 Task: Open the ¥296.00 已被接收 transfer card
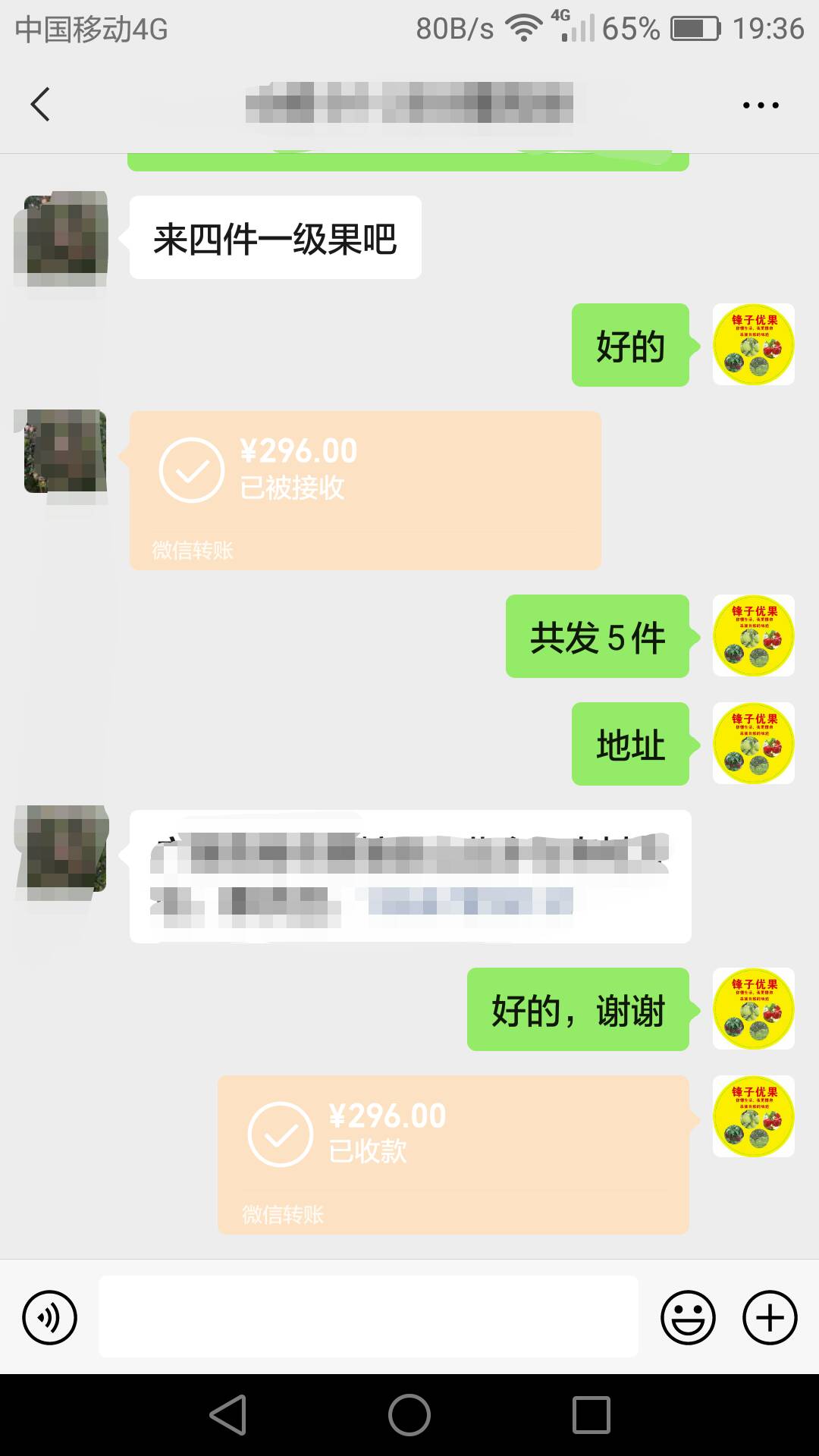(x=365, y=490)
